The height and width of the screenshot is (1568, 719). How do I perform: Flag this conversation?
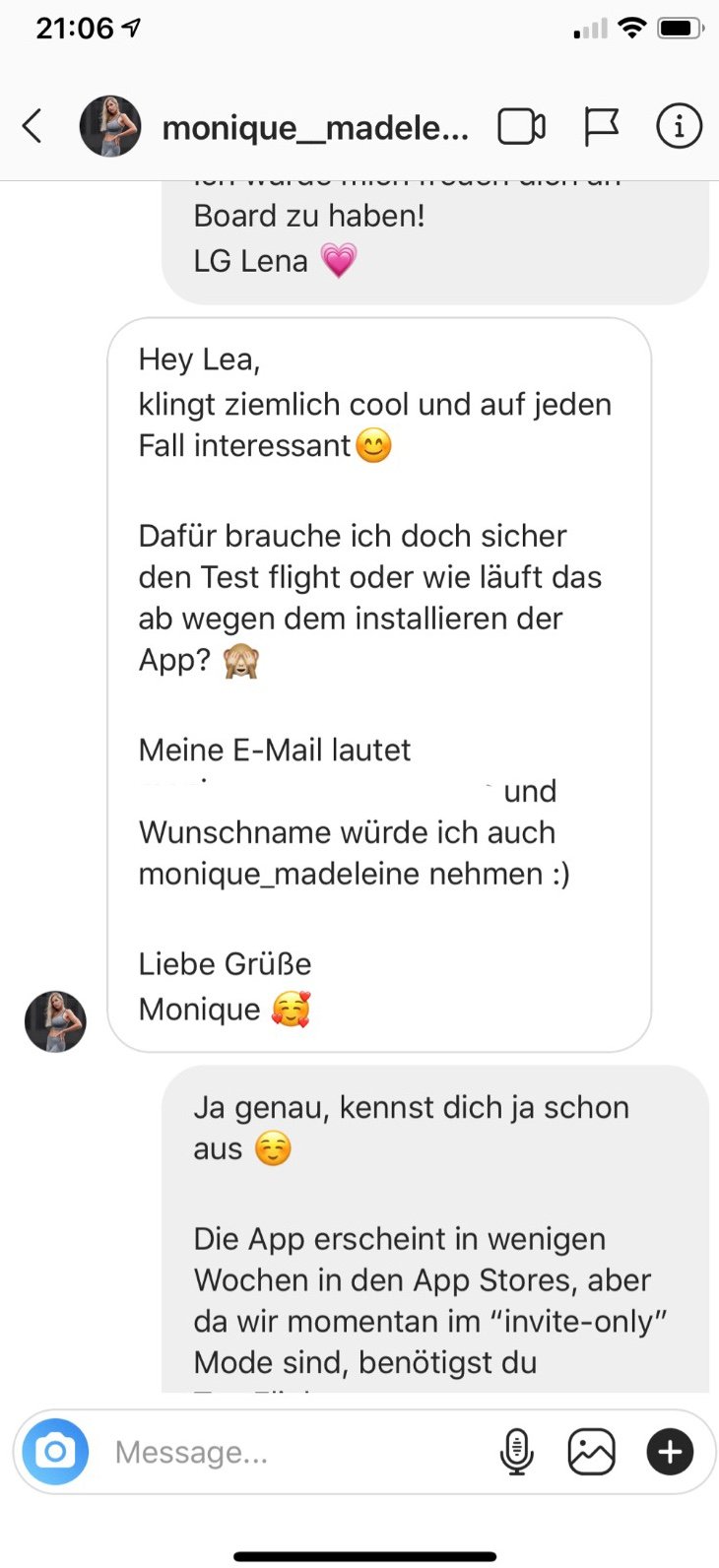point(601,127)
